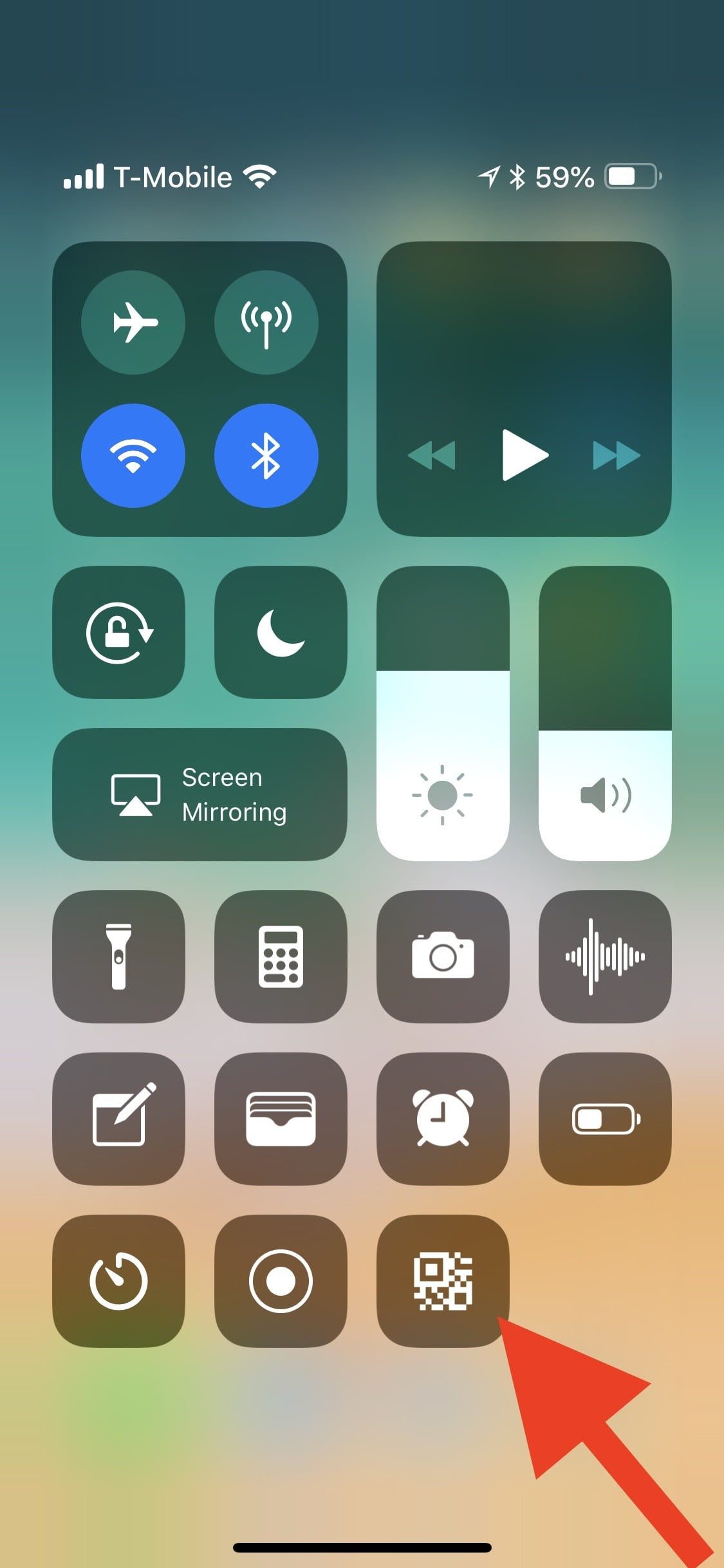Turn on the flashlight
The width and height of the screenshot is (724, 1568).
pyautogui.click(x=119, y=957)
